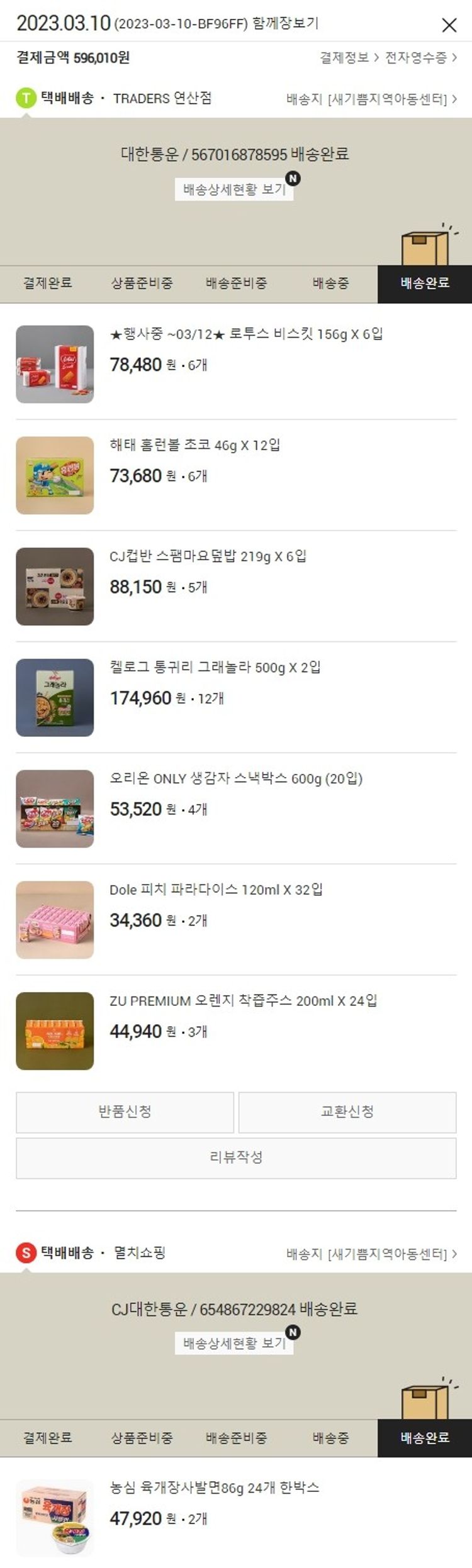Write a review via 리뷰작성

pos(236,1157)
